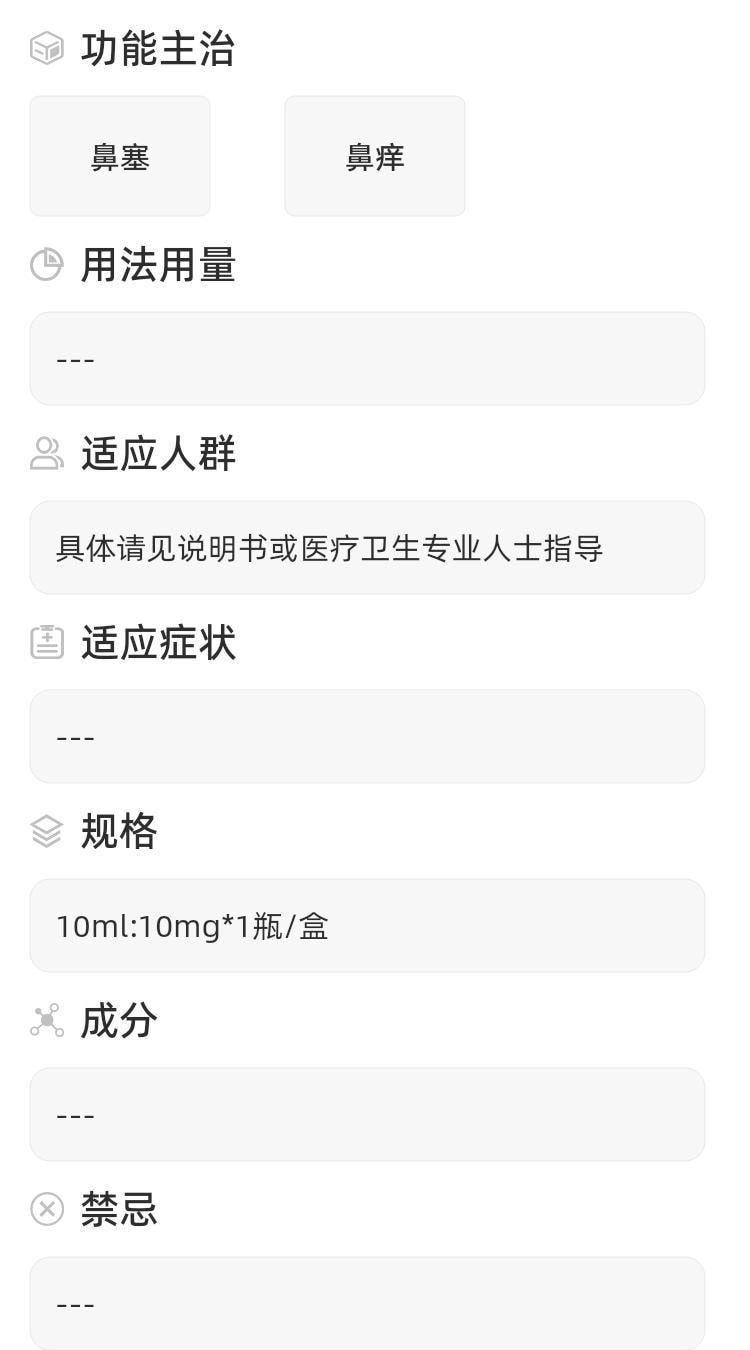Select the molecule icon next to 成分
Image resolution: width=750 pixels, height=1350 pixels.
[x=44, y=1020]
